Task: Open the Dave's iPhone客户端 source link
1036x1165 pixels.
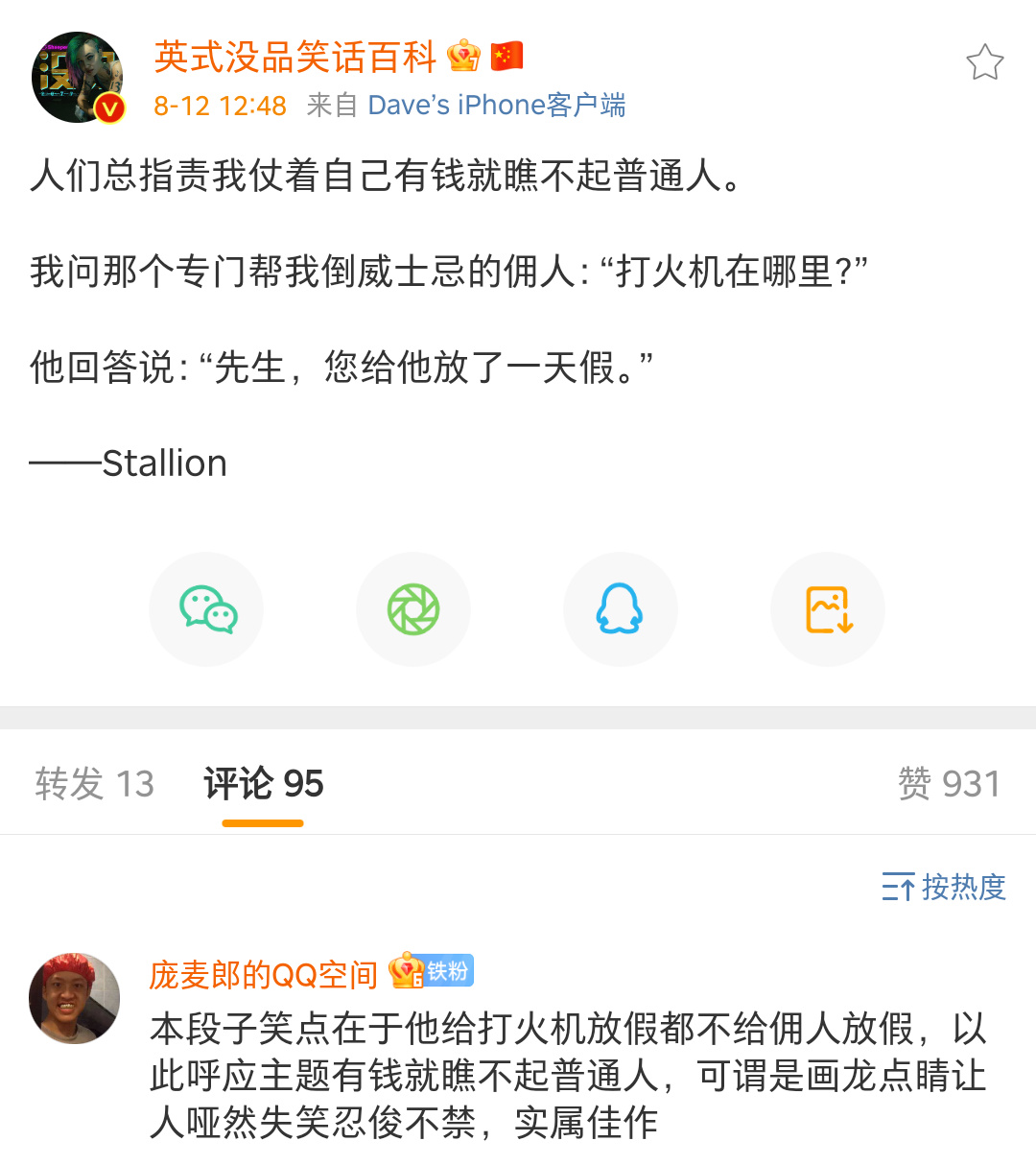Action: click(x=496, y=105)
